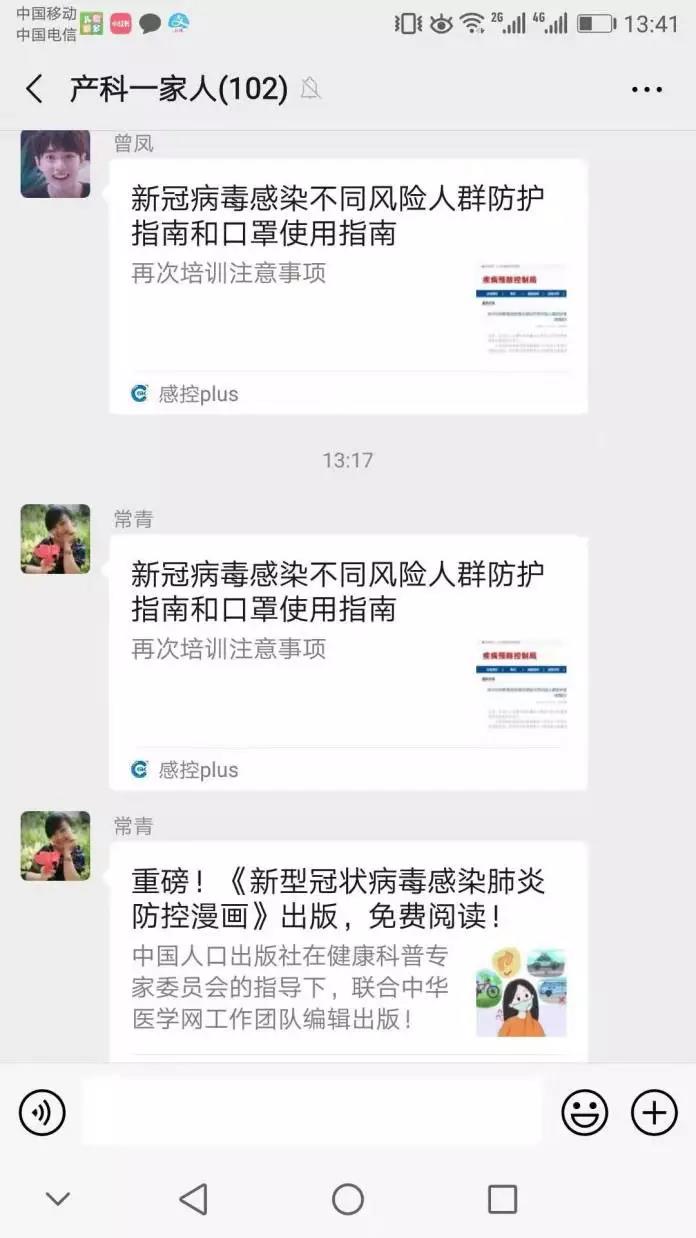This screenshot has width=696, height=1238.
Task: Open the emoji picker
Action: pyautogui.click(x=585, y=1112)
